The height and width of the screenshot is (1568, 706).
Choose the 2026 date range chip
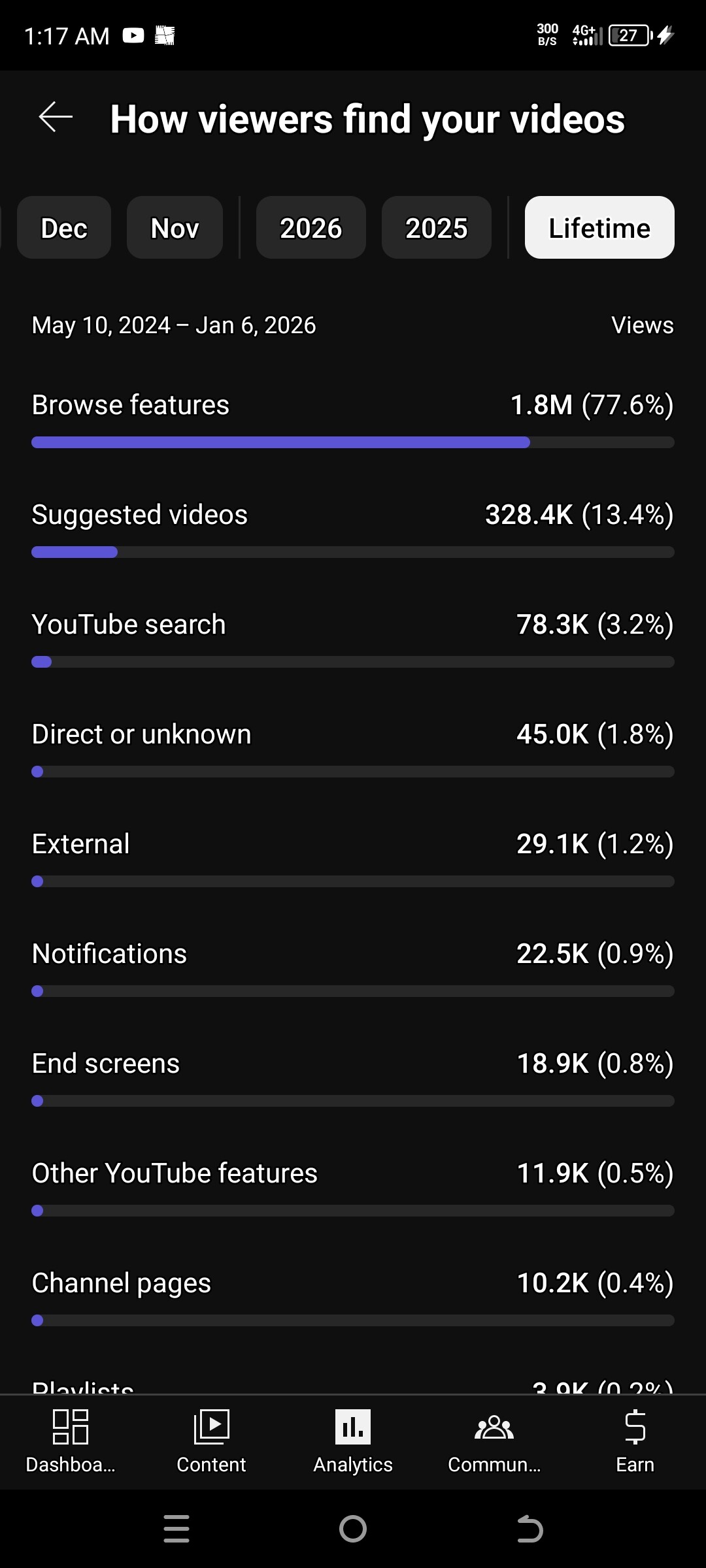[x=311, y=228]
